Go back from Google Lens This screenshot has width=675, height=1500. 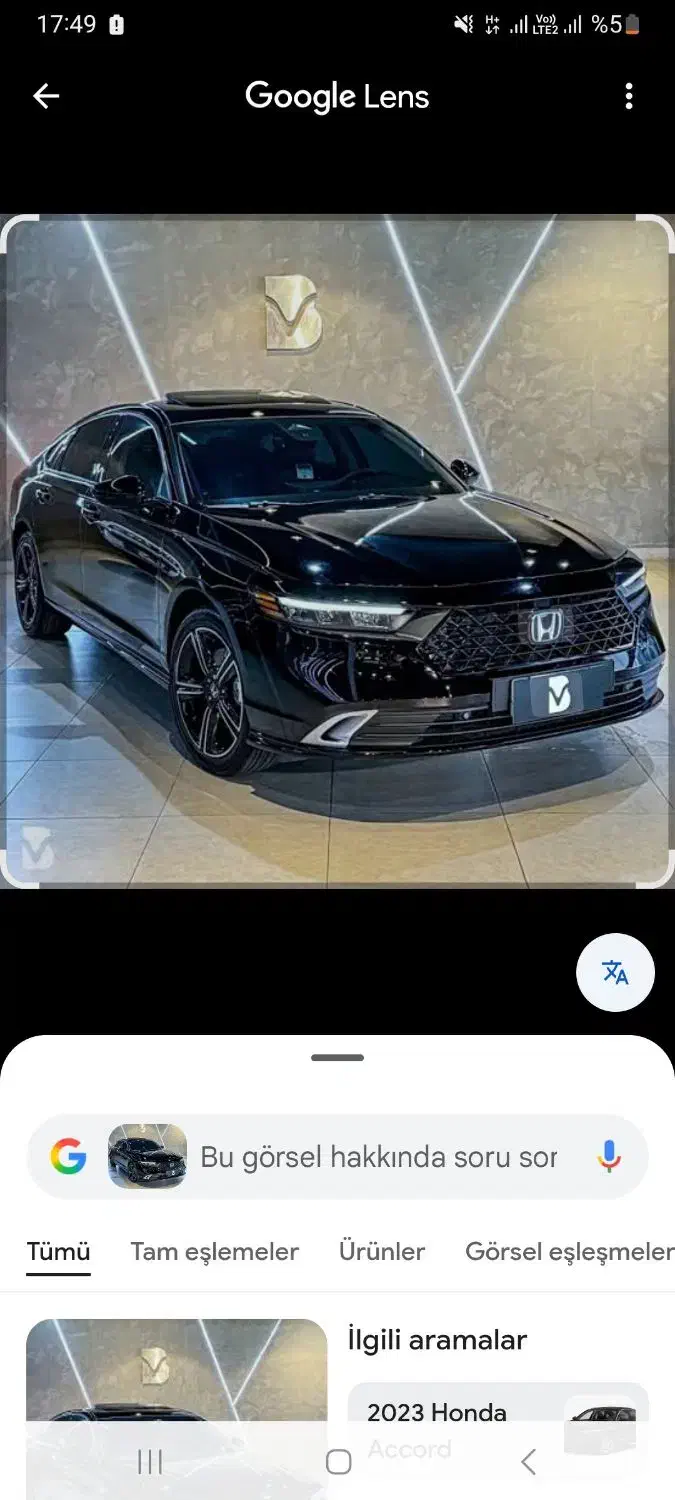click(46, 96)
